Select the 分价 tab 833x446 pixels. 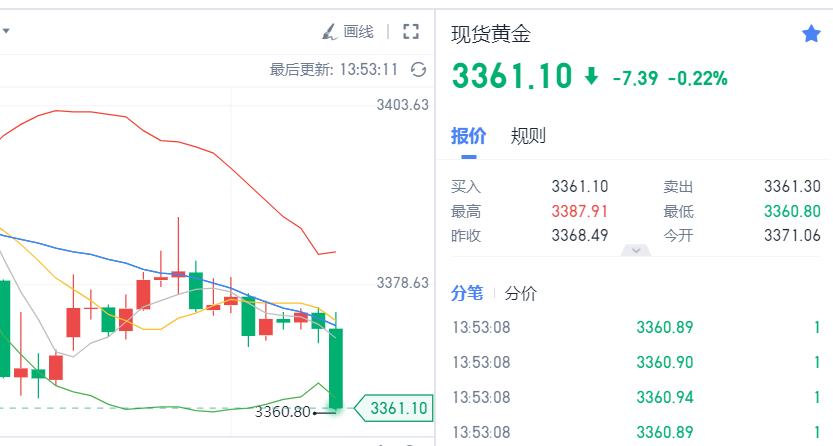click(x=521, y=293)
